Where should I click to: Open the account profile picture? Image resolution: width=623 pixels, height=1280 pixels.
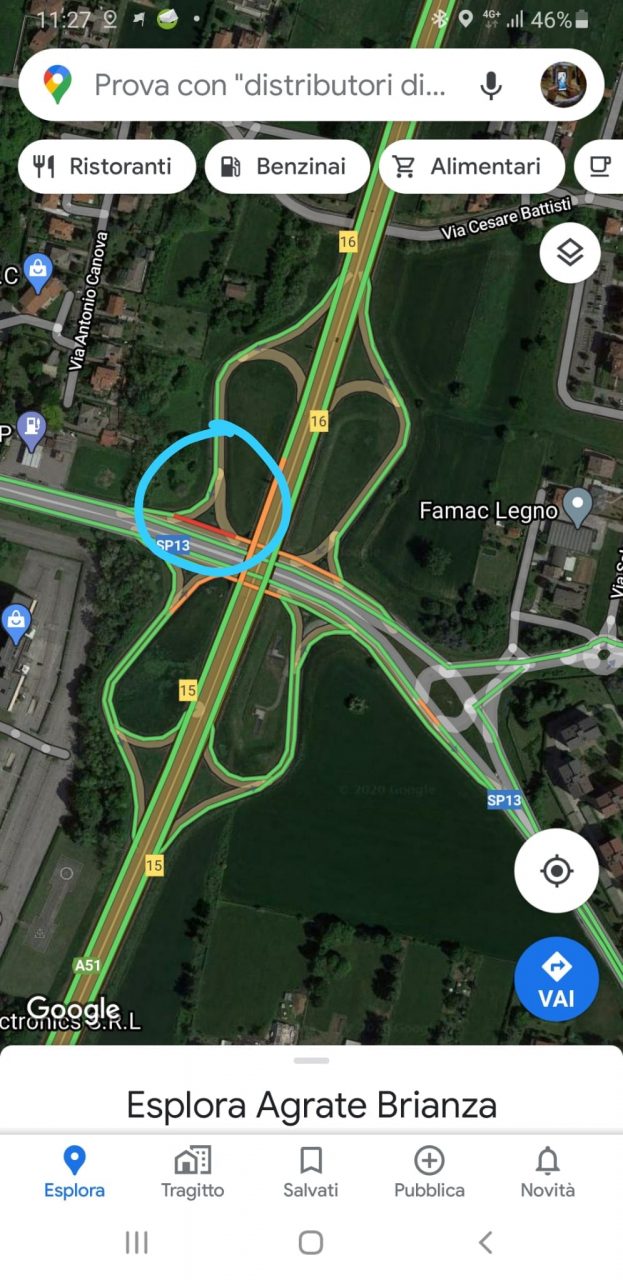(563, 85)
